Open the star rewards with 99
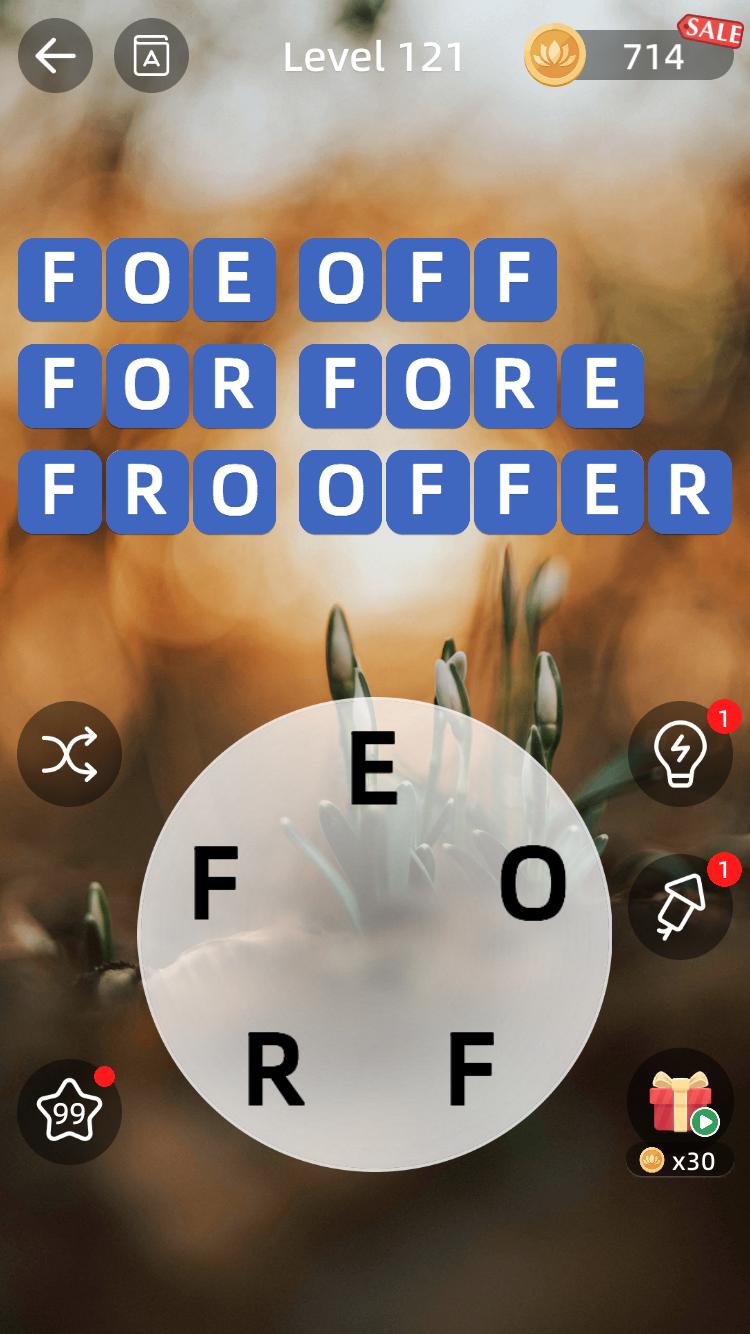This screenshot has width=750, height=1334. coord(69,1111)
